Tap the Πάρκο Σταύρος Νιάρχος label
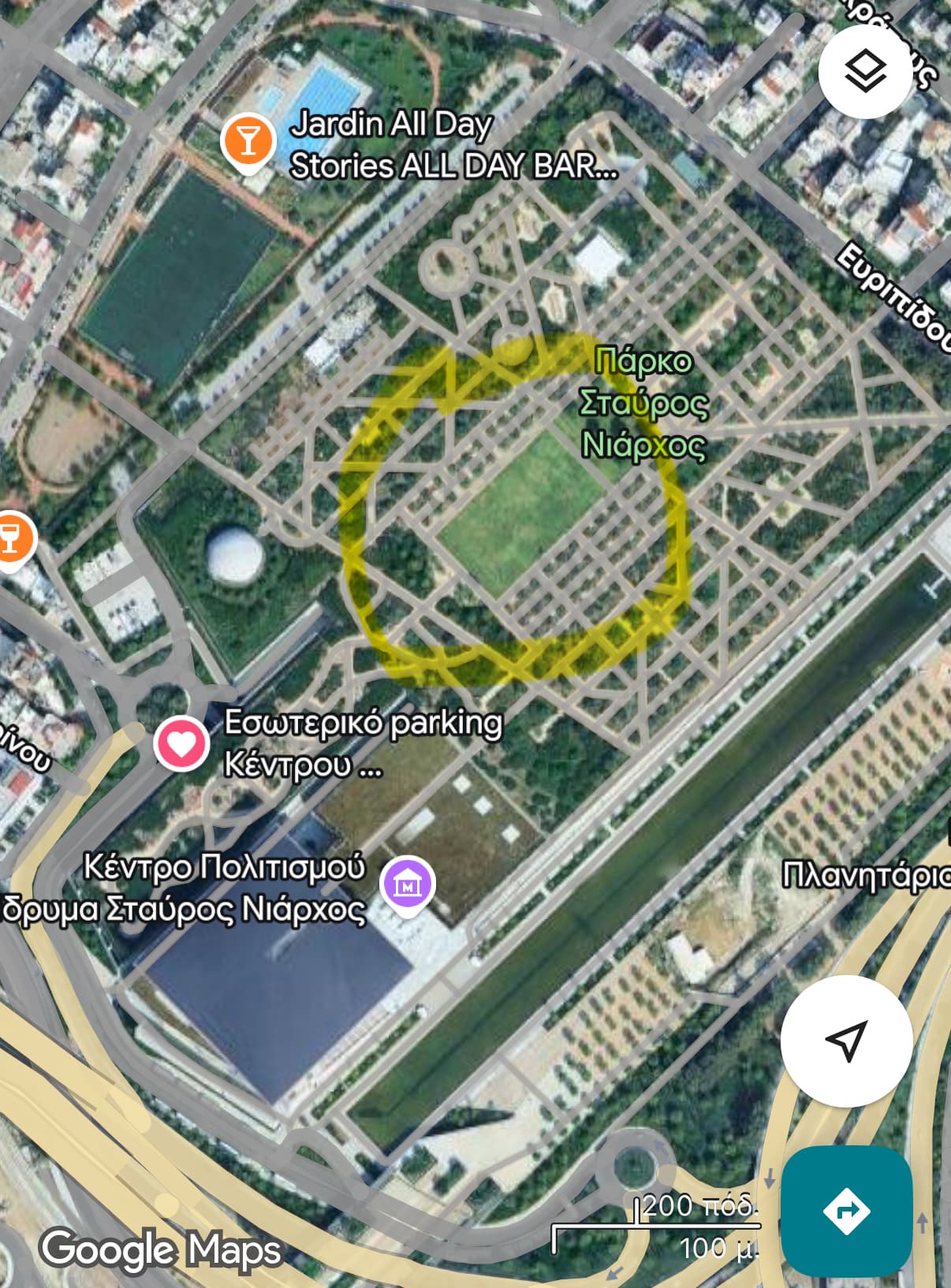 tap(643, 403)
